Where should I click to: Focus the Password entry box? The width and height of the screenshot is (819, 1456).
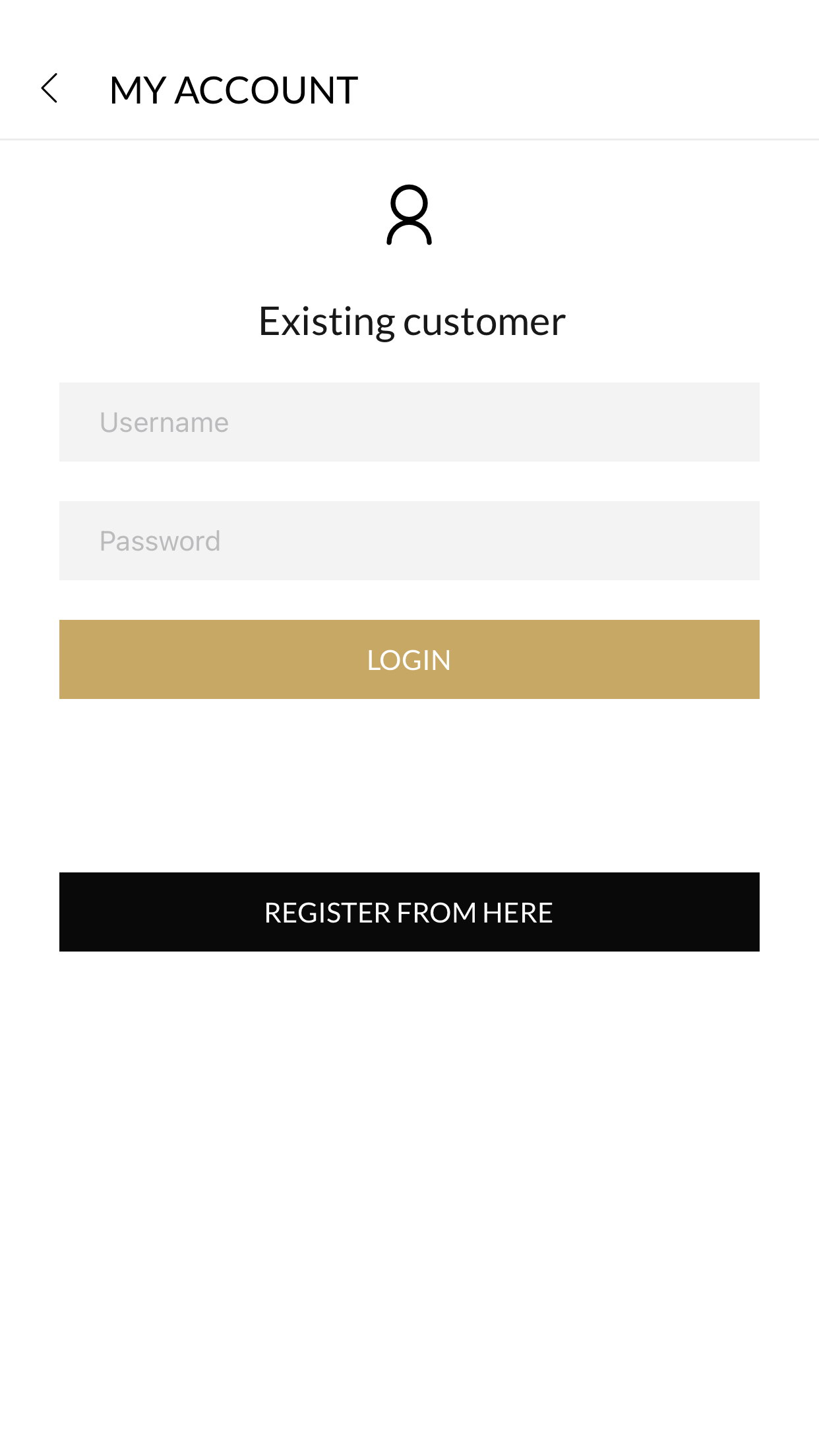409,540
